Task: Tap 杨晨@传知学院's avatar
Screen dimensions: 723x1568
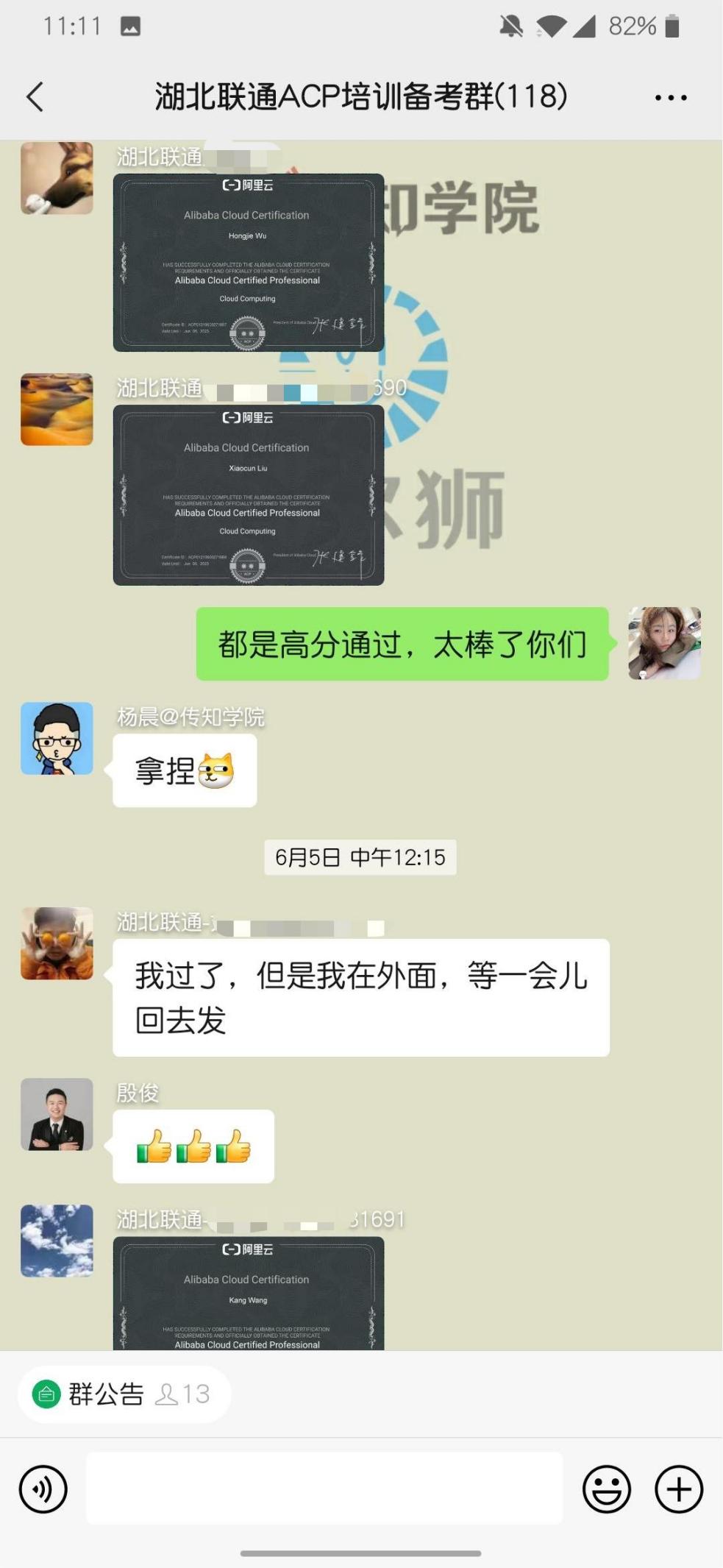Action: pyautogui.click(x=57, y=738)
